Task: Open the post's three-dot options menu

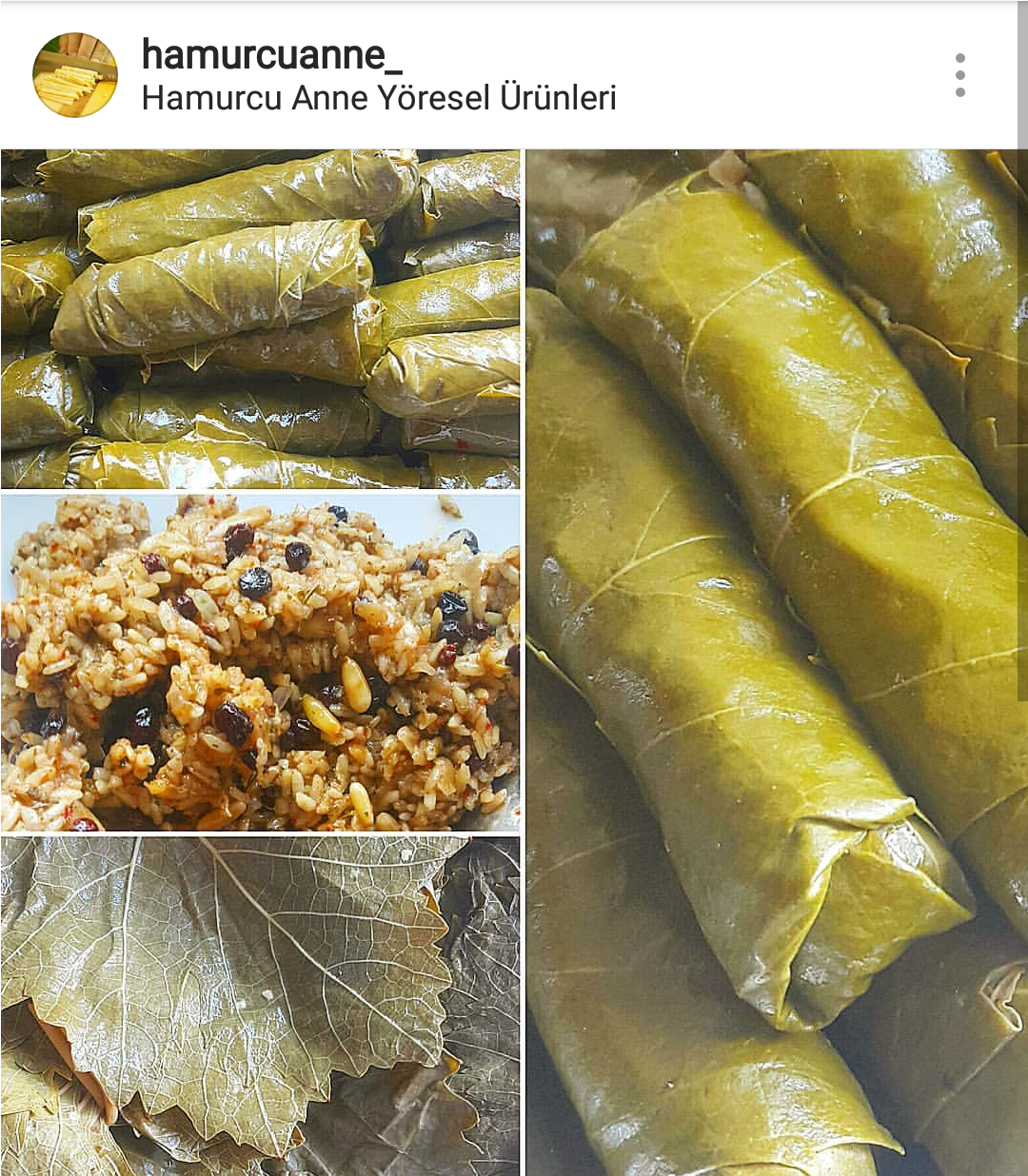Action: coord(959,75)
